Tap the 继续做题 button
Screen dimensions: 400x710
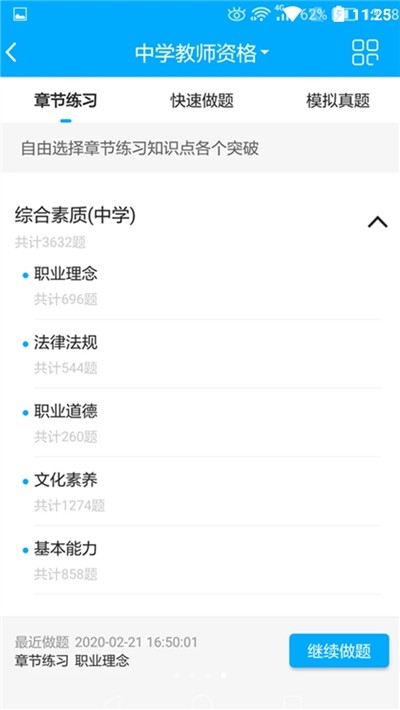(x=339, y=651)
